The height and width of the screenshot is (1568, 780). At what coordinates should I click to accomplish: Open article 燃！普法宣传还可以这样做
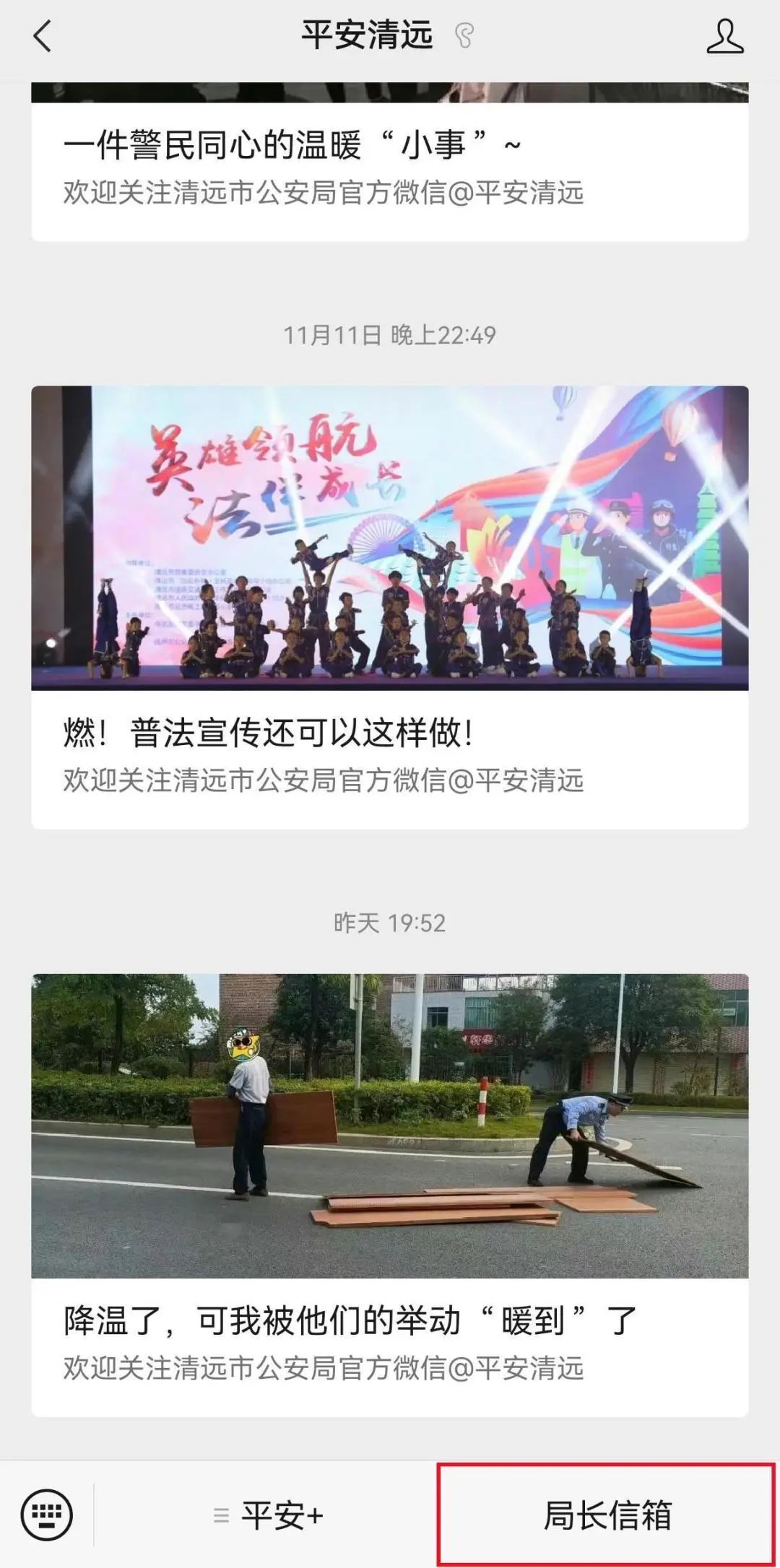click(x=269, y=733)
